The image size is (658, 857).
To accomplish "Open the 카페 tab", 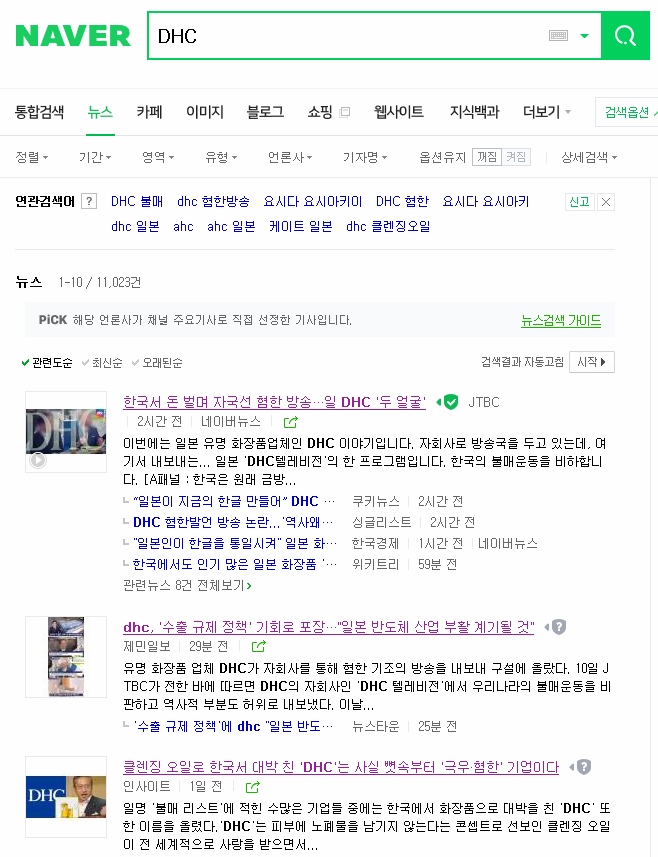I will pyautogui.click(x=149, y=112).
